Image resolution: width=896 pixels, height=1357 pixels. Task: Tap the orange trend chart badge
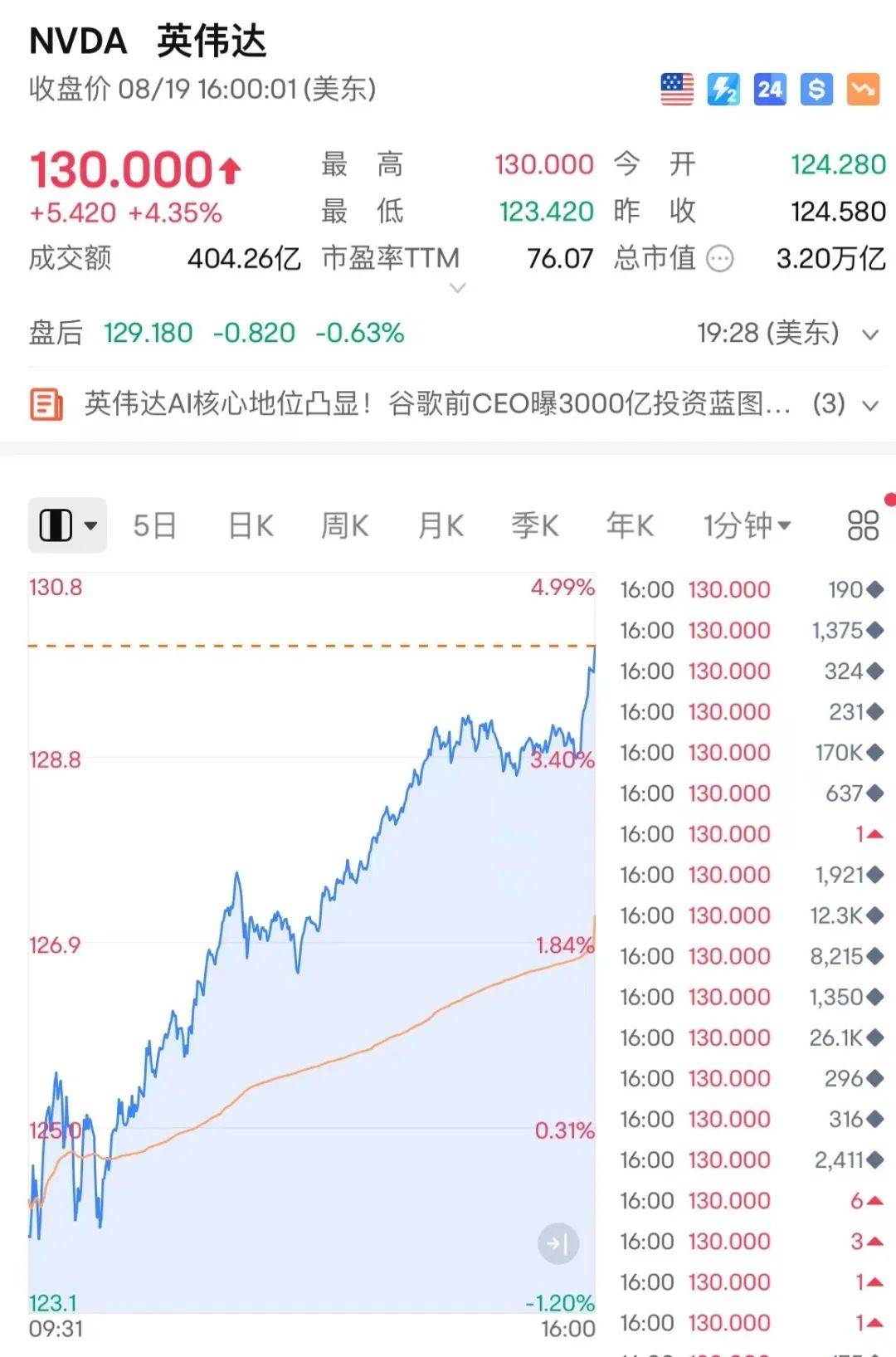(x=863, y=90)
